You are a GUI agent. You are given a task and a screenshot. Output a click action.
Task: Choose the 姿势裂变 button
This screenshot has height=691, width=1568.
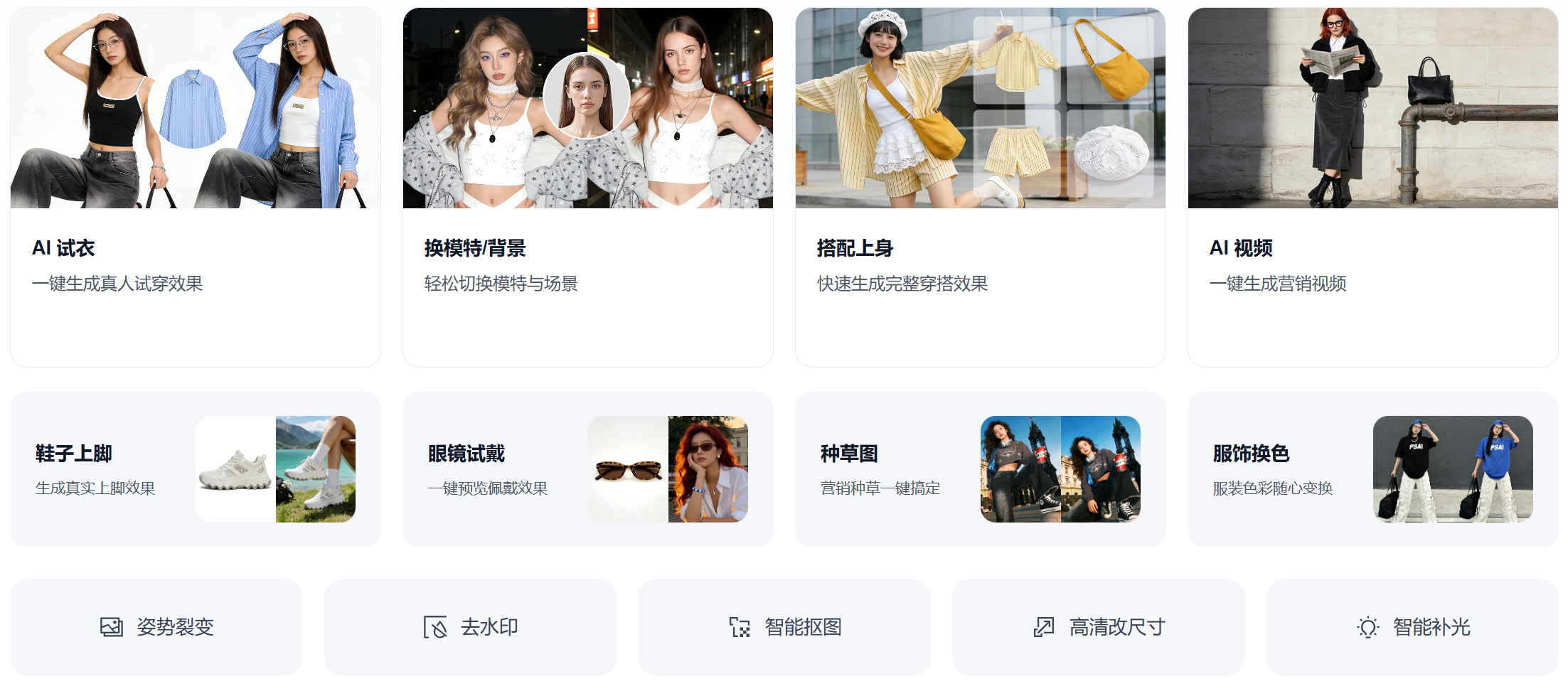(x=156, y=627)
